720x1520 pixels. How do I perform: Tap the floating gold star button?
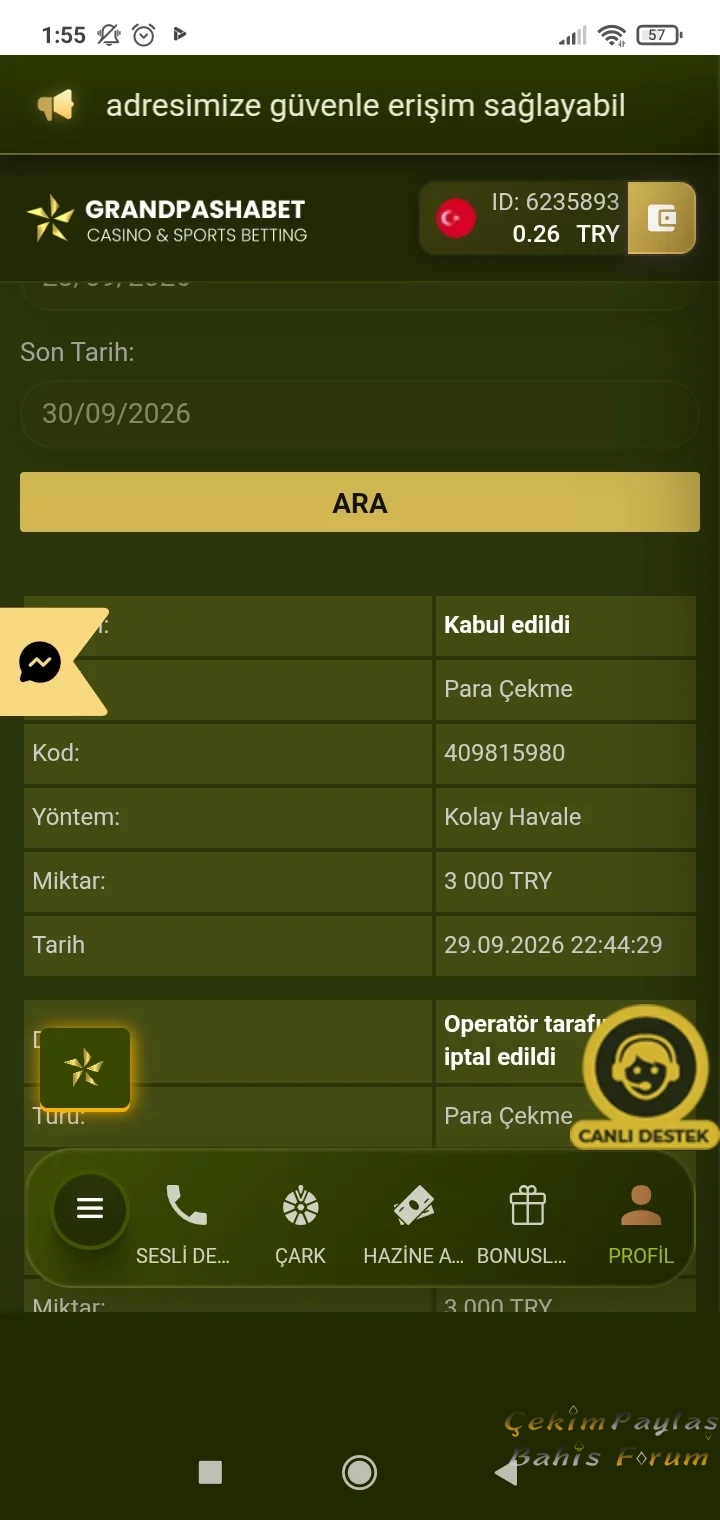(x=85, y=1069)
